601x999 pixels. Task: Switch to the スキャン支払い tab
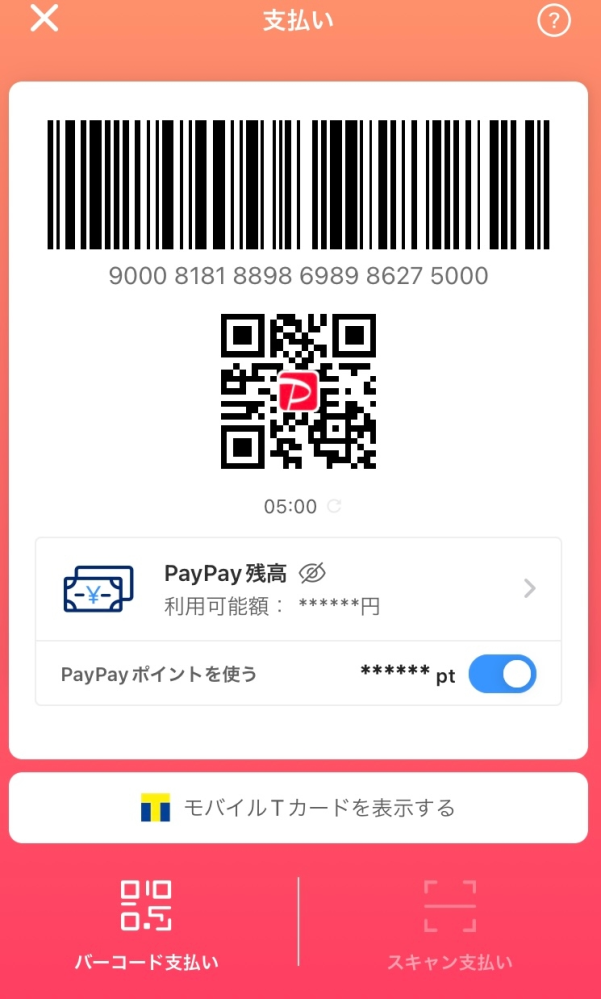tap(449, 923)
